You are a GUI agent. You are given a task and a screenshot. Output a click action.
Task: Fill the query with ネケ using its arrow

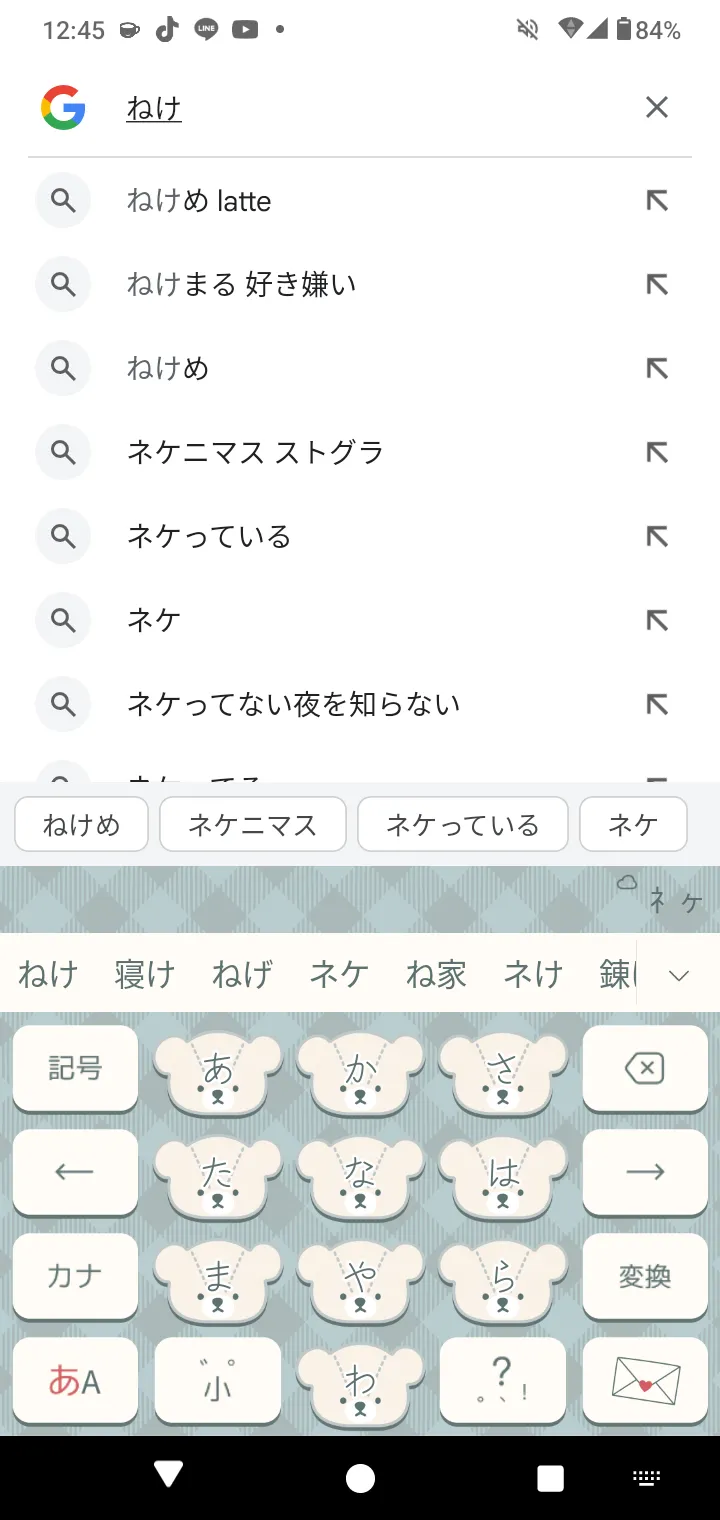656,621
